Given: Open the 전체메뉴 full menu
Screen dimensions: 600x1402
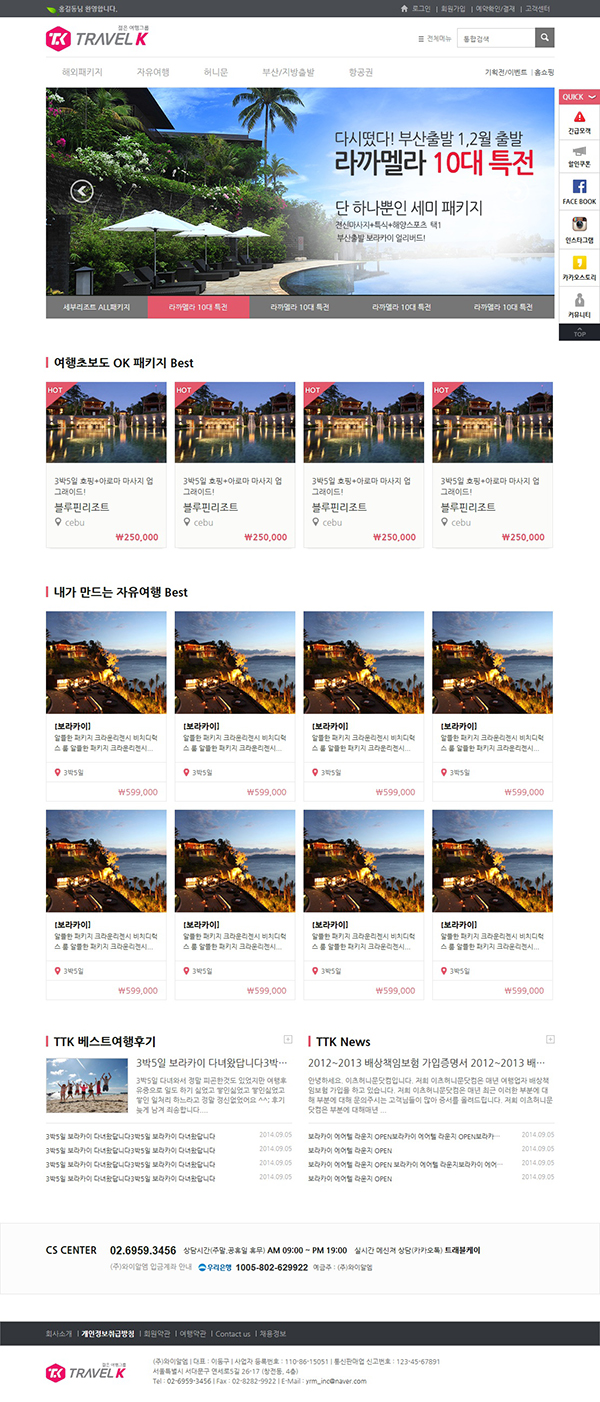Looking at the screenshot, I should pyautogui.click(x=435, y=39).
